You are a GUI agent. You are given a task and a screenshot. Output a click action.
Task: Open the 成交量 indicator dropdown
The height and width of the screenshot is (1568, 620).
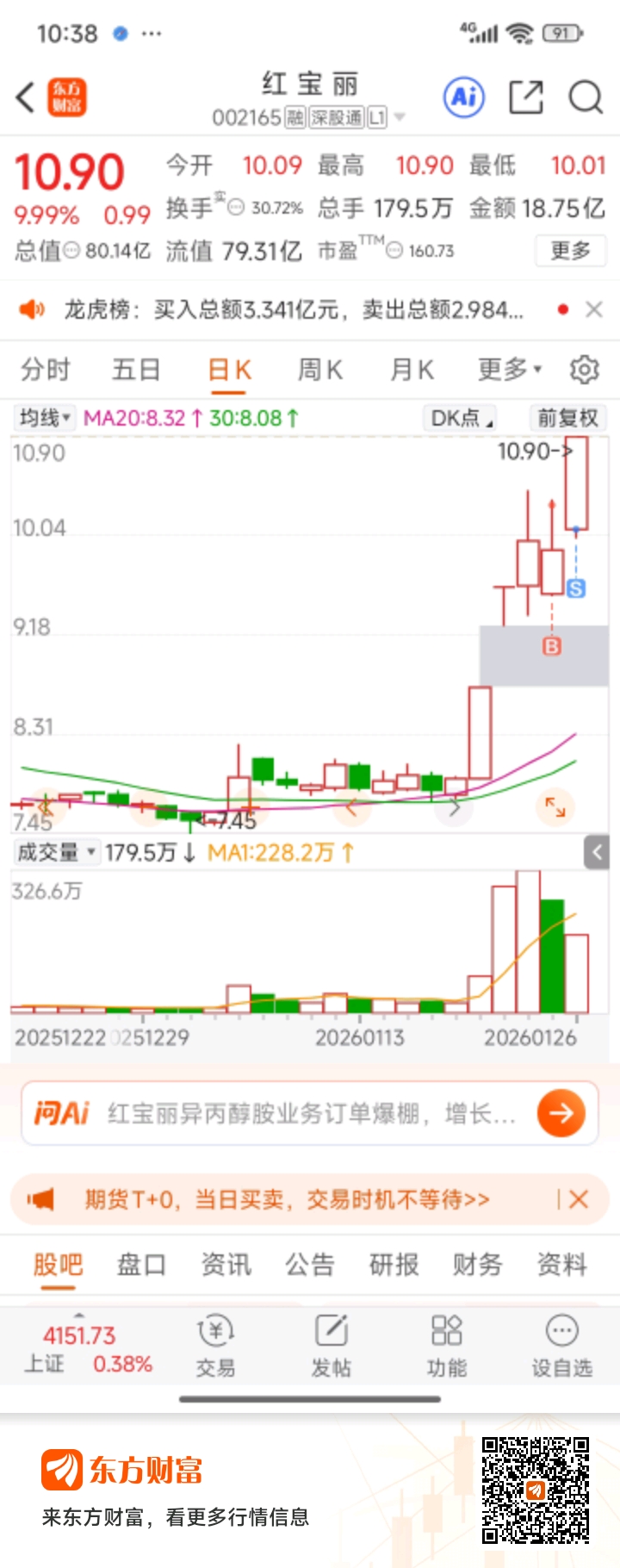coord(56,853)
